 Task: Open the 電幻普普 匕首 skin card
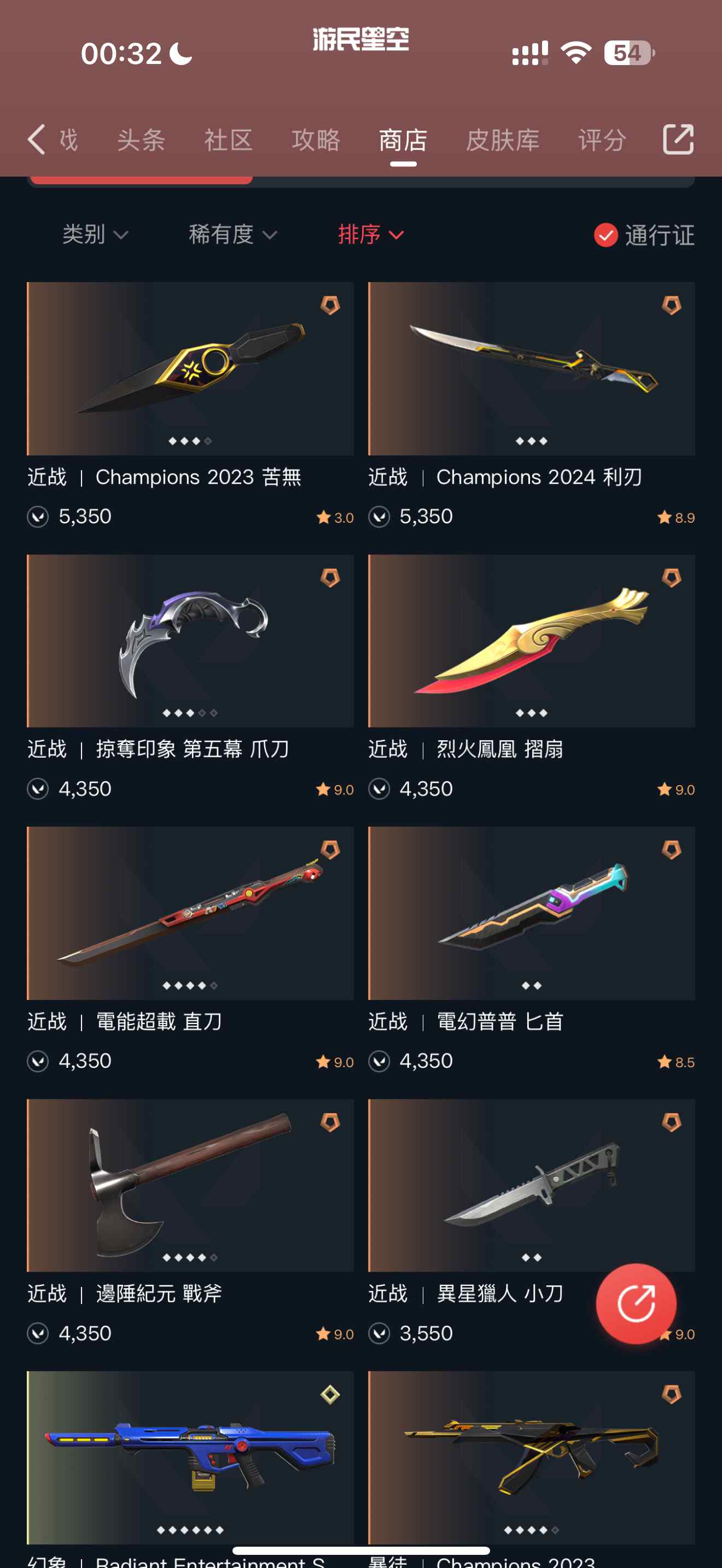[x=531, y=912]
